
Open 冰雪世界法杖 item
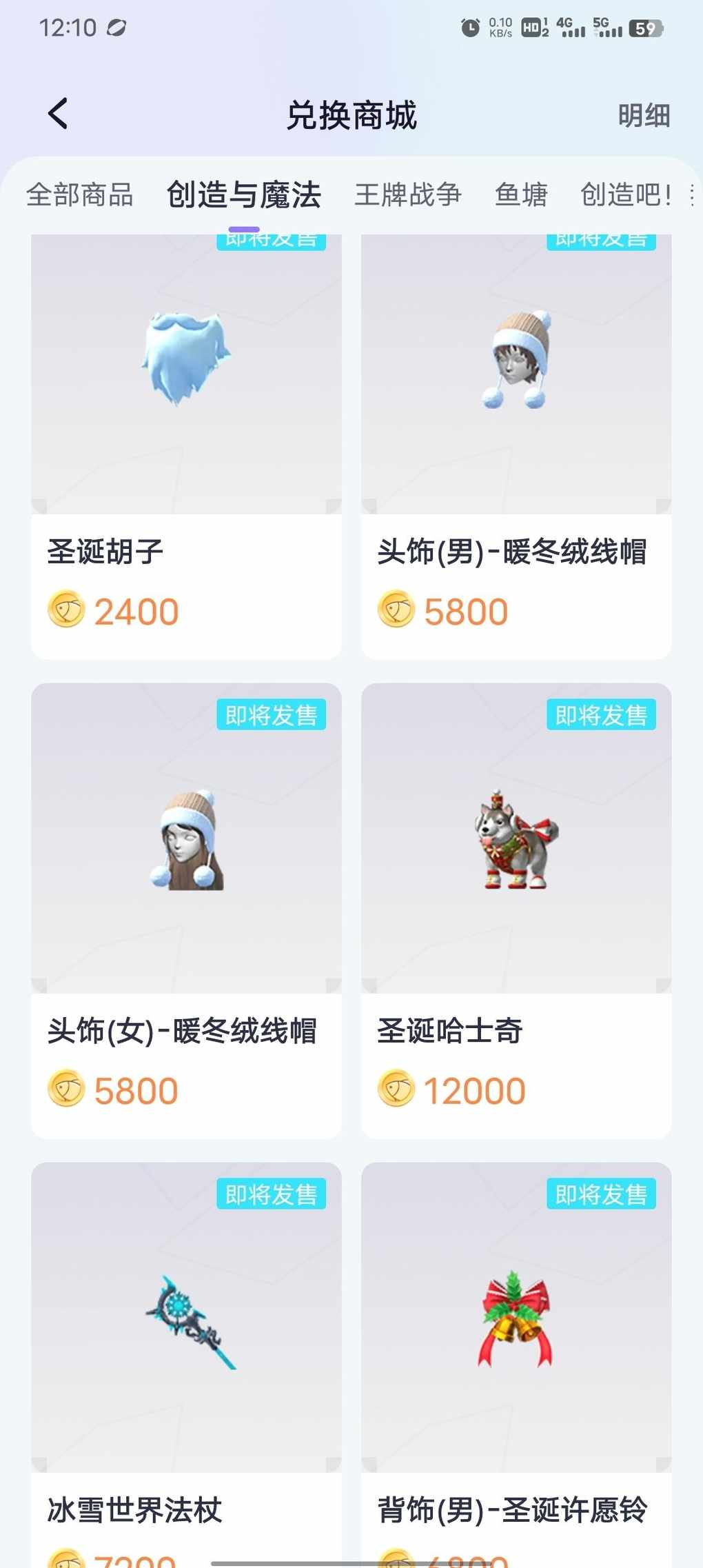[x=186, y=1365]
